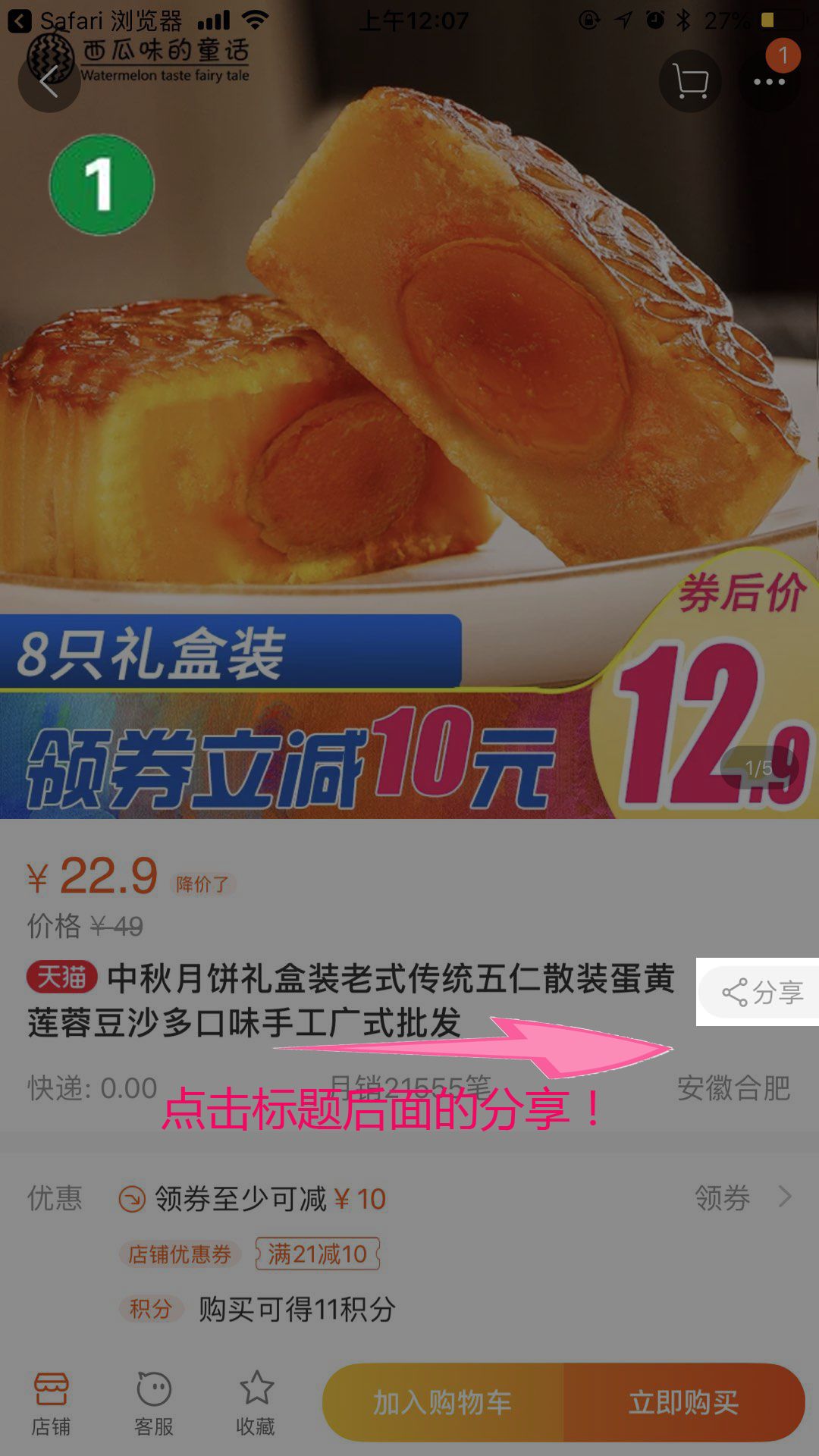Image resolution: width=819 pixels, height=1456 pixels.
Task: Open the three-dot overflow menu
Action: click(x=769, y=81)
